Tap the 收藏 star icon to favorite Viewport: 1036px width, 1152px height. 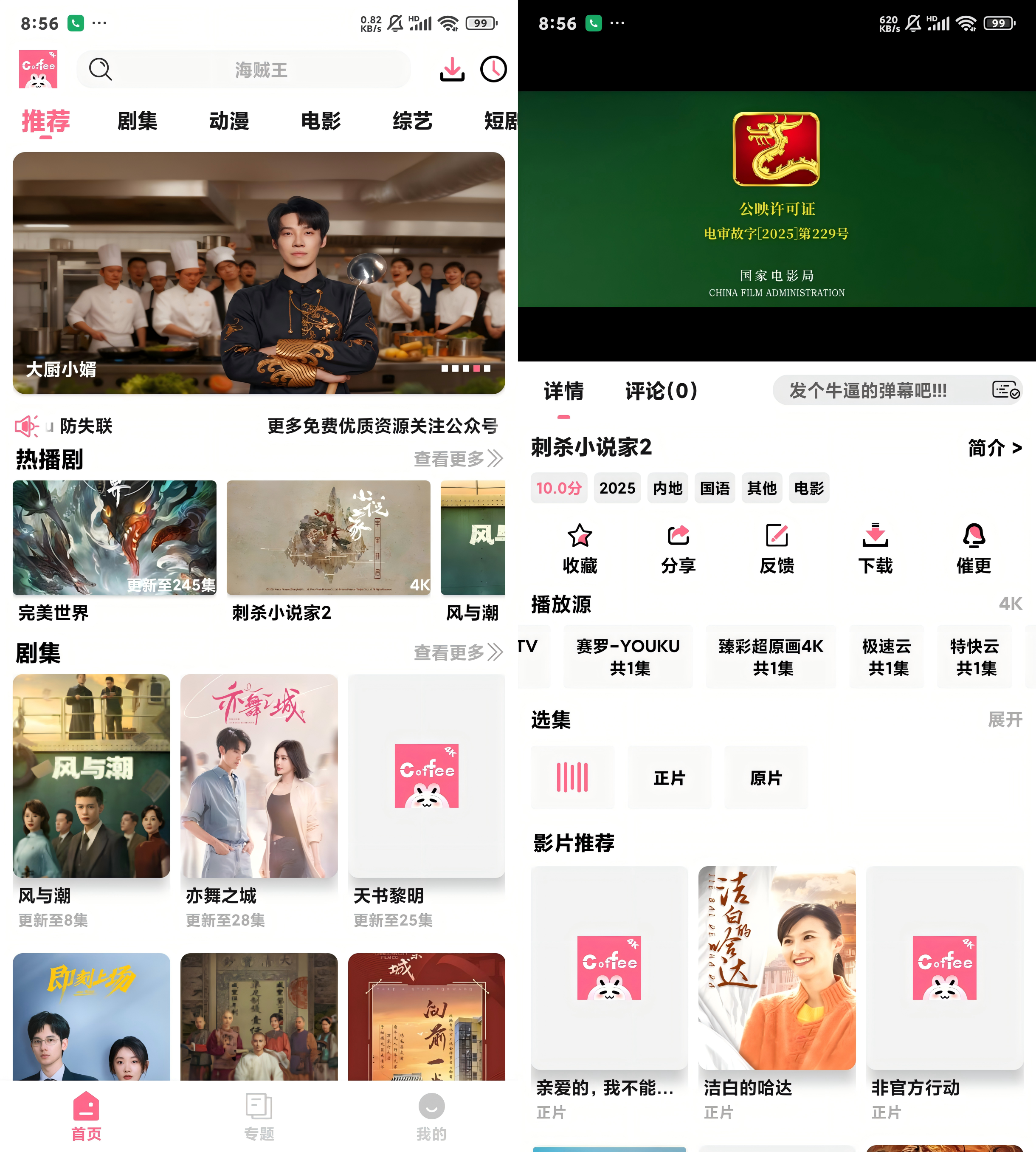[x=579, y=535]
